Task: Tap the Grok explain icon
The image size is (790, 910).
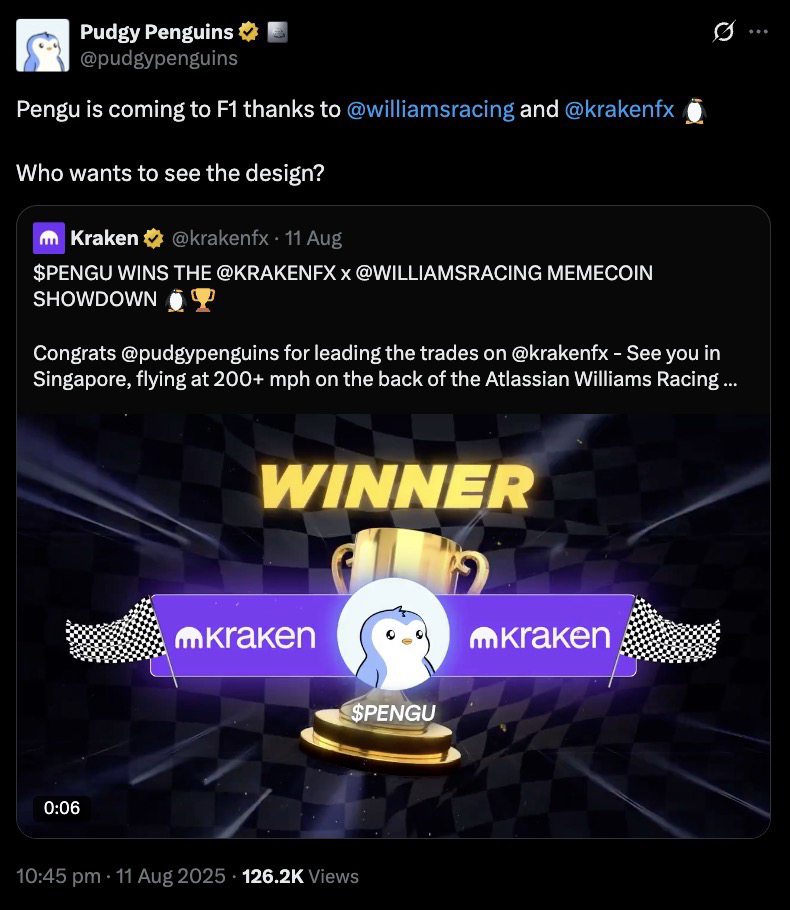Action: pyautogui.click(x=722, y=32)
